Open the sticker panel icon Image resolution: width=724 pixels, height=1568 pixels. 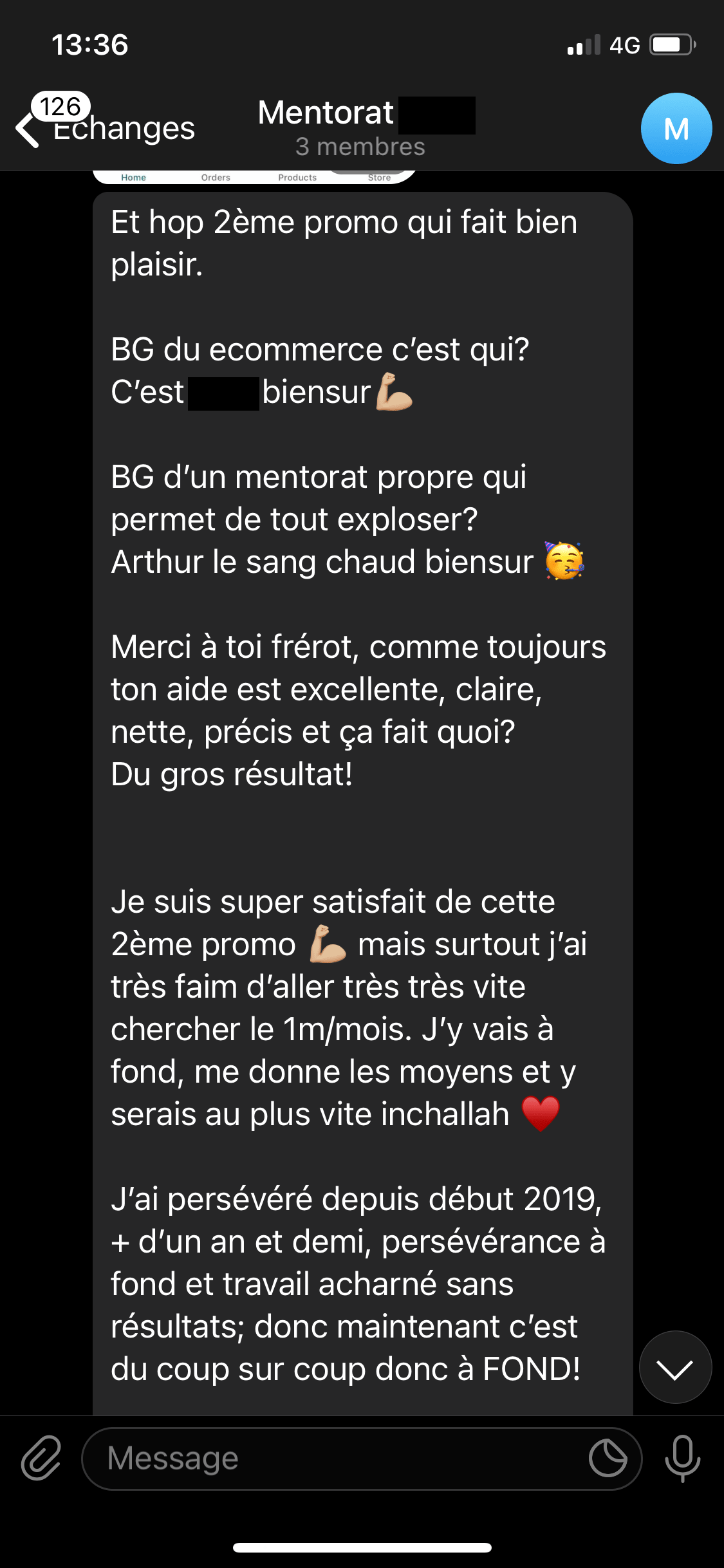point(608,1459)
